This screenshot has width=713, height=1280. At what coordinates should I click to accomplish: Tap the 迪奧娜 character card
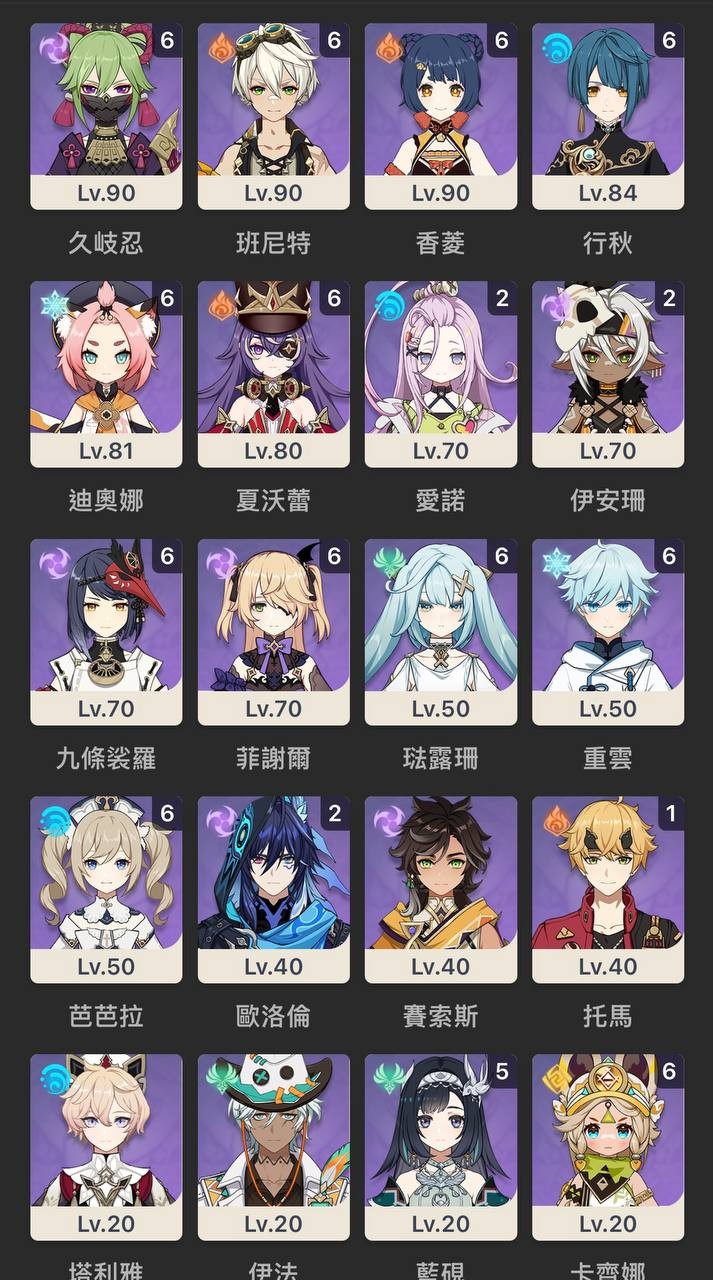pyautogui.click(x=106, y=374)
